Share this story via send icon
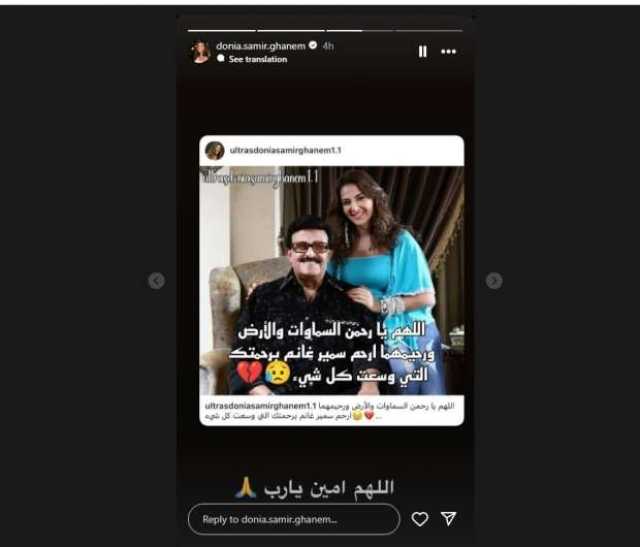640x547 pixels. pos(449,519)
